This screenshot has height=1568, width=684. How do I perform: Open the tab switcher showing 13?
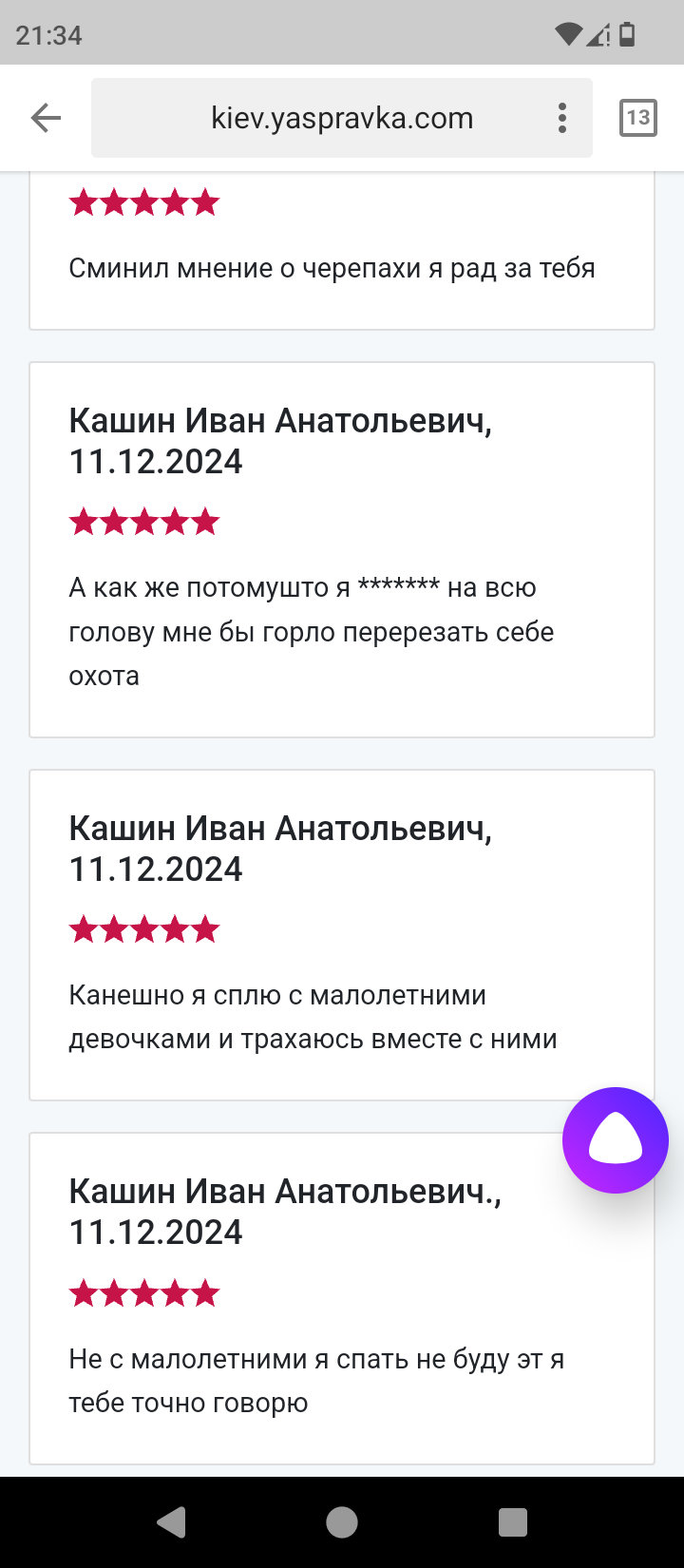(x=638, y=118)
